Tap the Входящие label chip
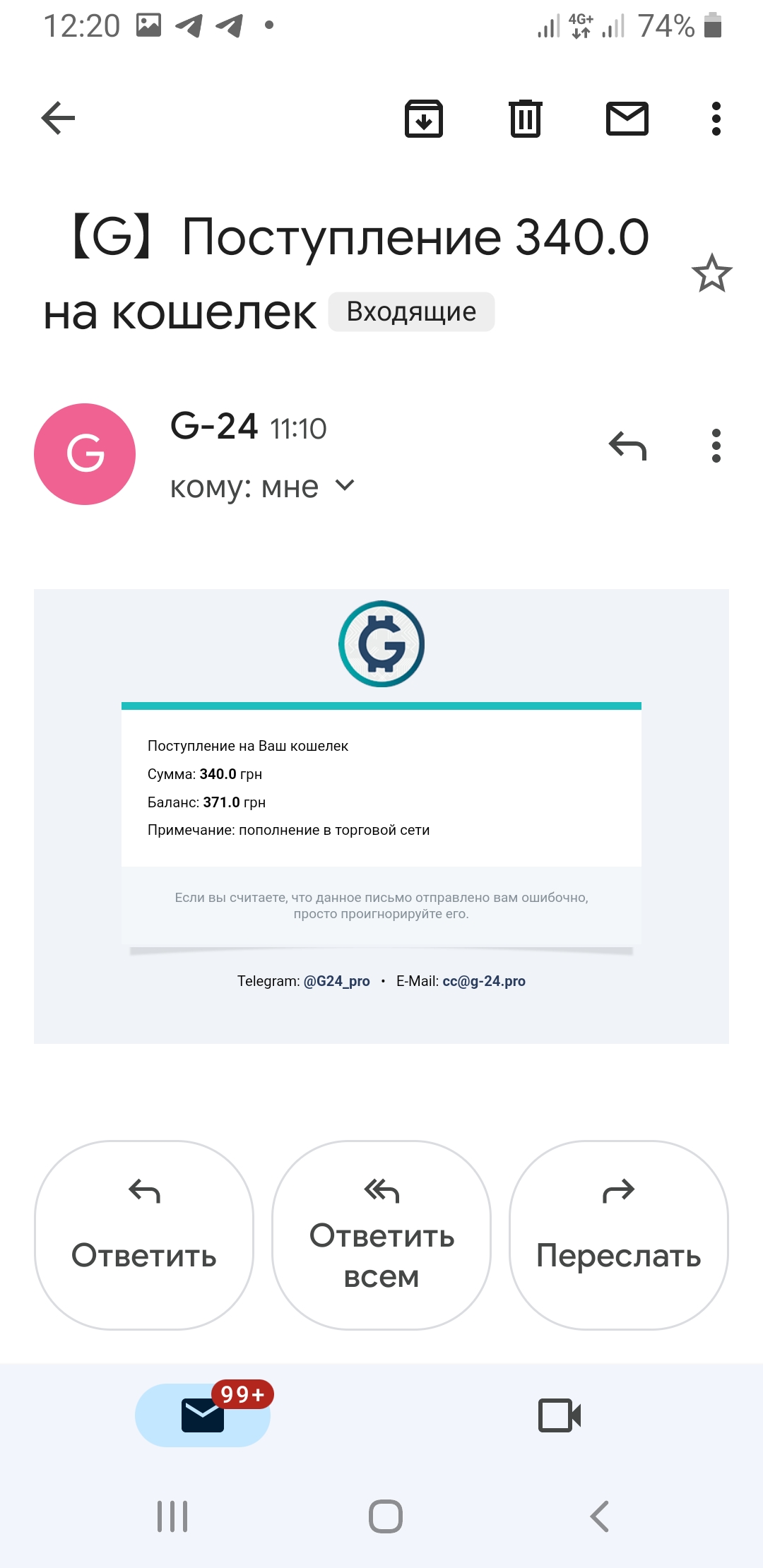 pyautogui.click(x=411, y=312)
